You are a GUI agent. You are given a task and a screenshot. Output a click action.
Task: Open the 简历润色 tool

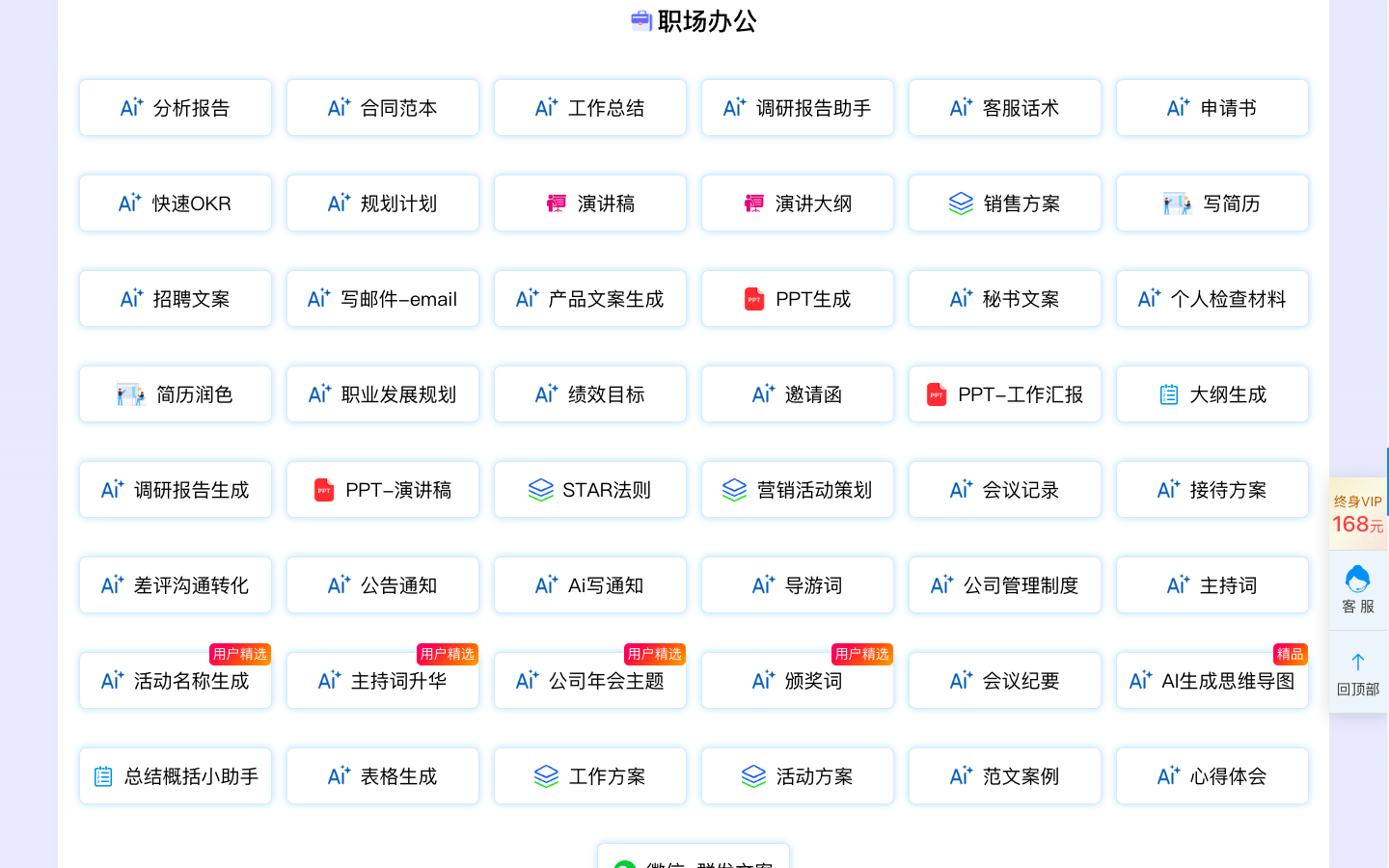(176, 394)
